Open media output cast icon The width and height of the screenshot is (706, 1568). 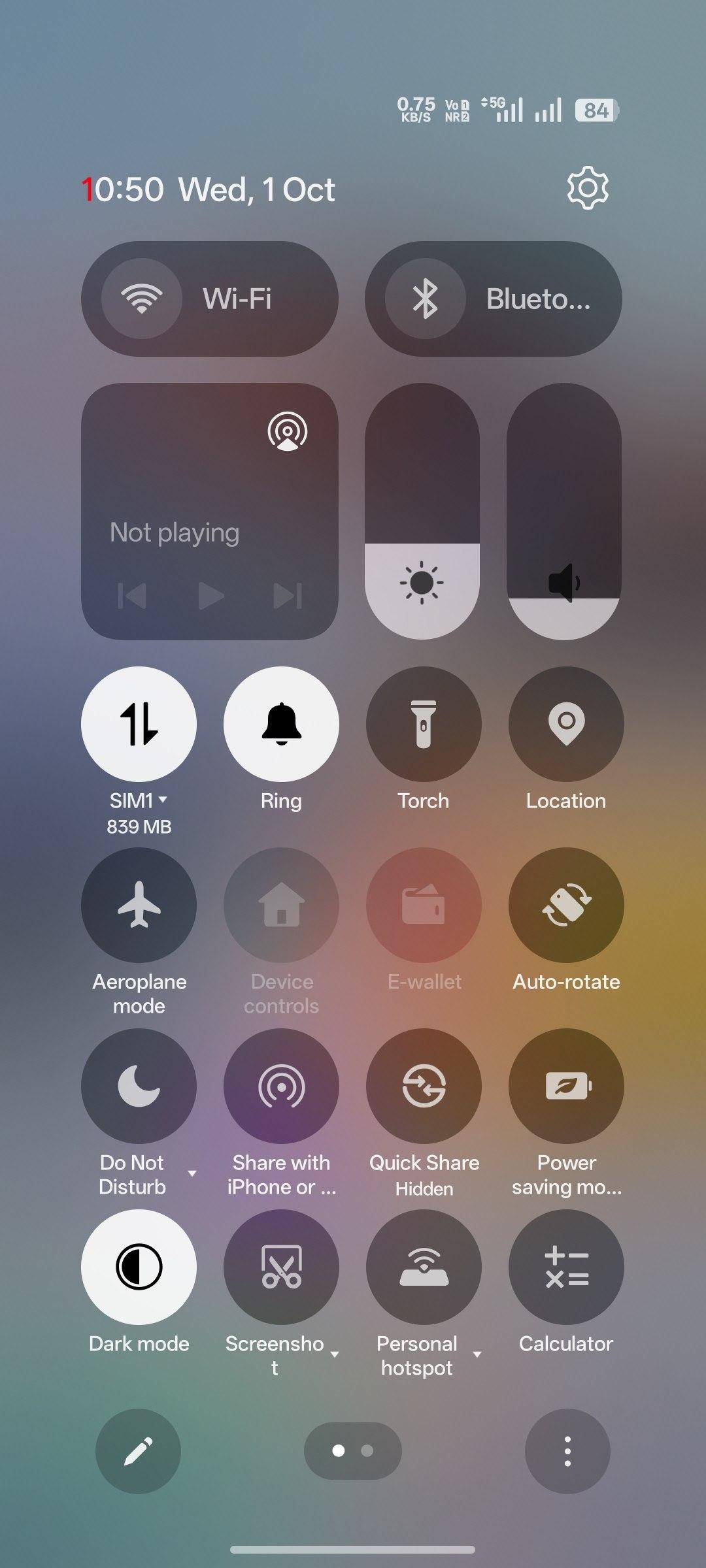287,431
